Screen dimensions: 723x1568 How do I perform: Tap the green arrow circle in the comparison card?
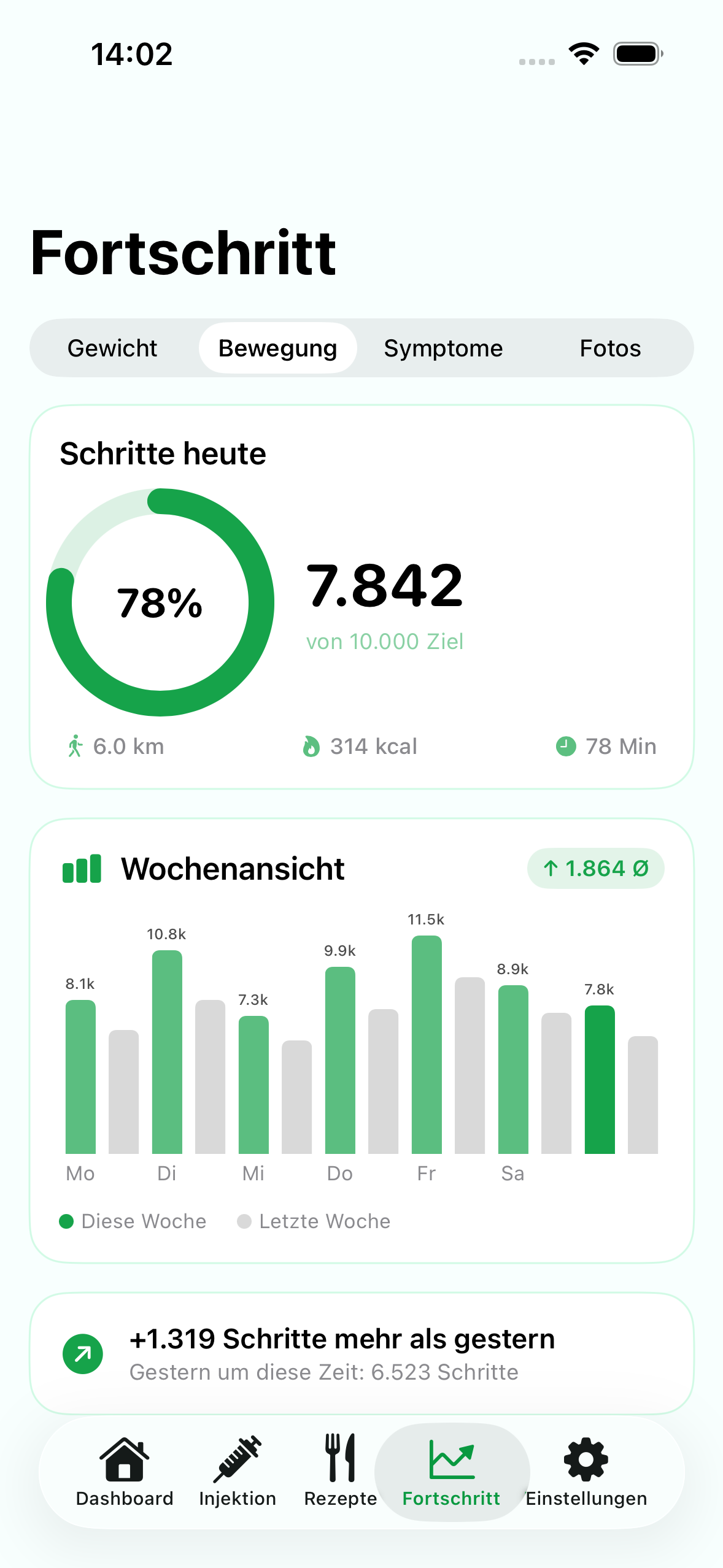click(x=83, y=1355)
